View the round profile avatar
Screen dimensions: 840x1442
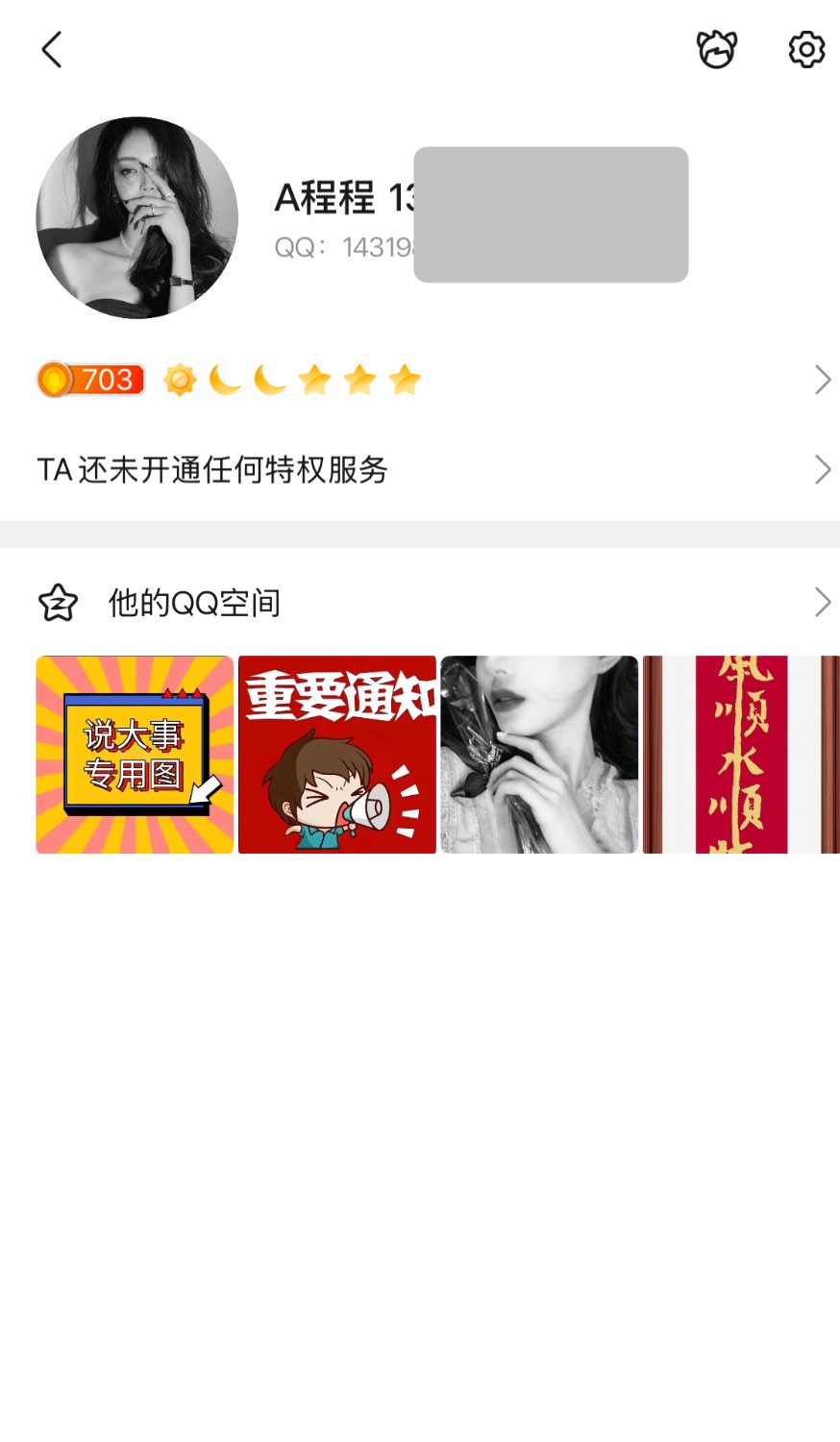[x=136, y=217]
